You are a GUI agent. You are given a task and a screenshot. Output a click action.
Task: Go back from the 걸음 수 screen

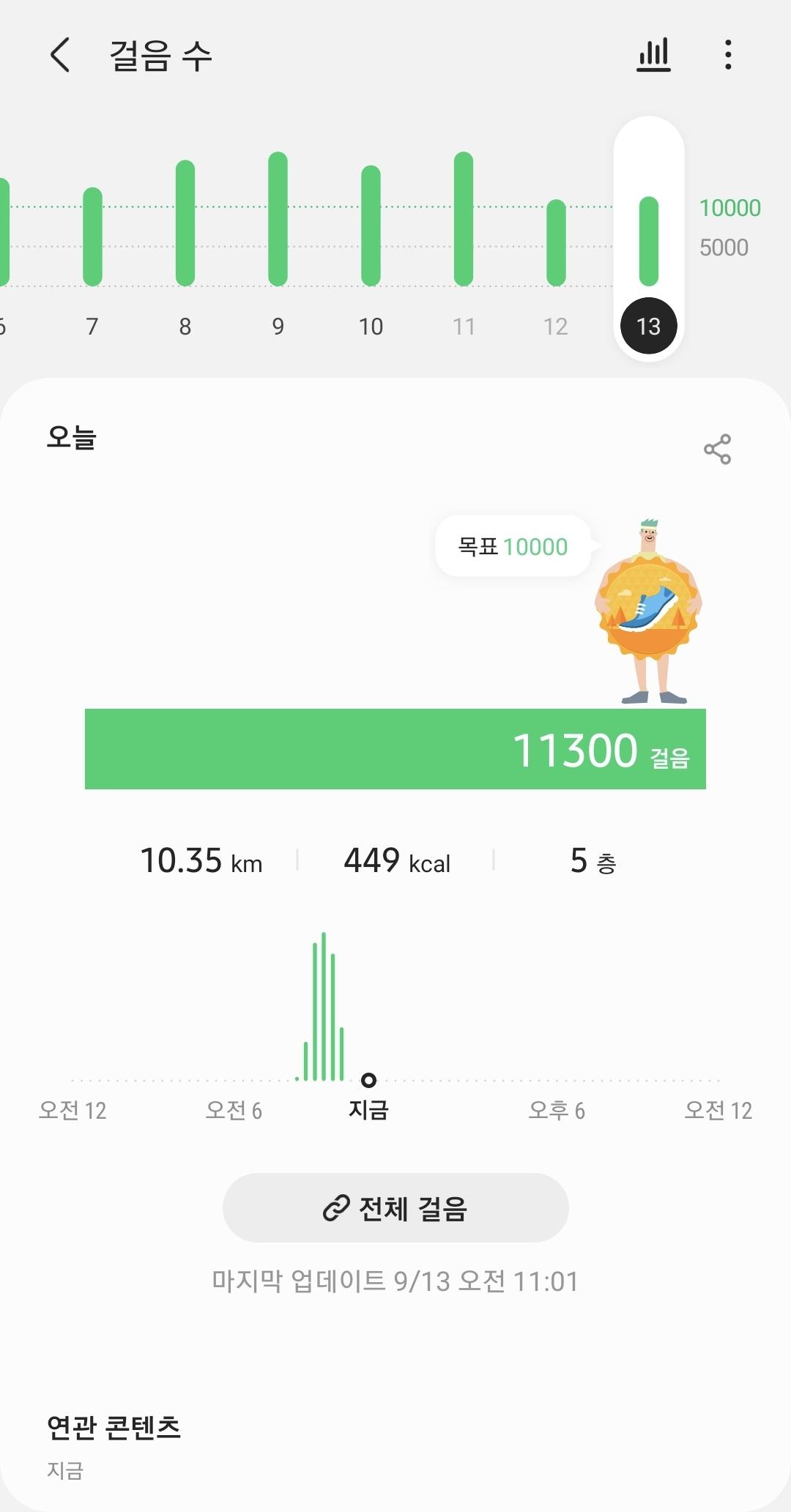(60, 56)
